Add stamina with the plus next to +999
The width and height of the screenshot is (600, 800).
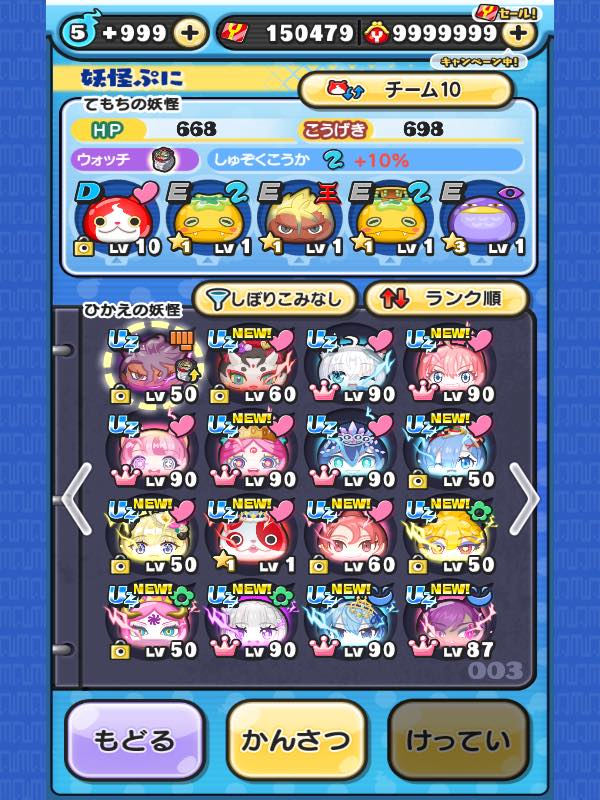pyautogui.click(x=190, y=32)
